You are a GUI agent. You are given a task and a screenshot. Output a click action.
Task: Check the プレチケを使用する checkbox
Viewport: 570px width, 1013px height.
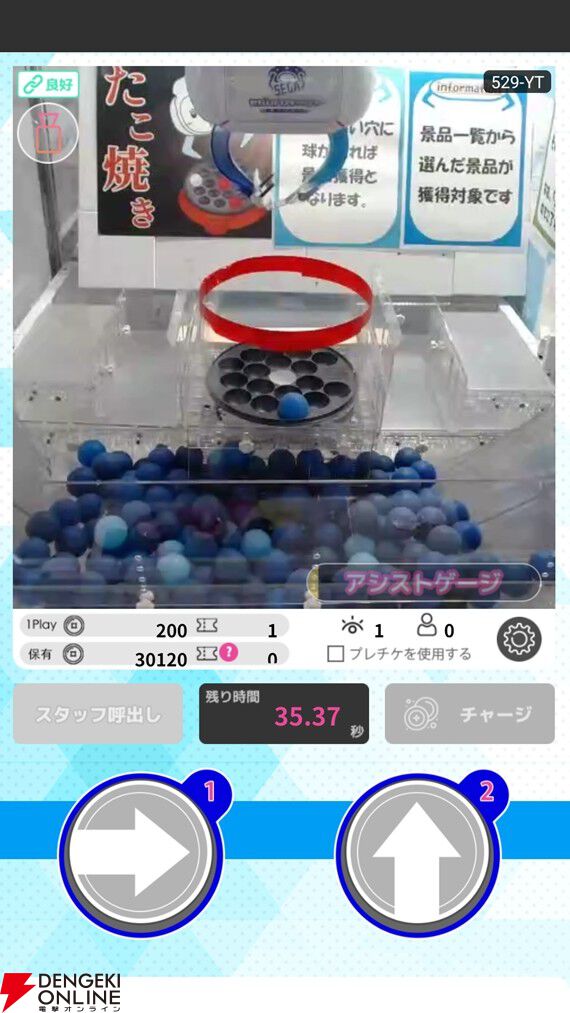point(335,654)
